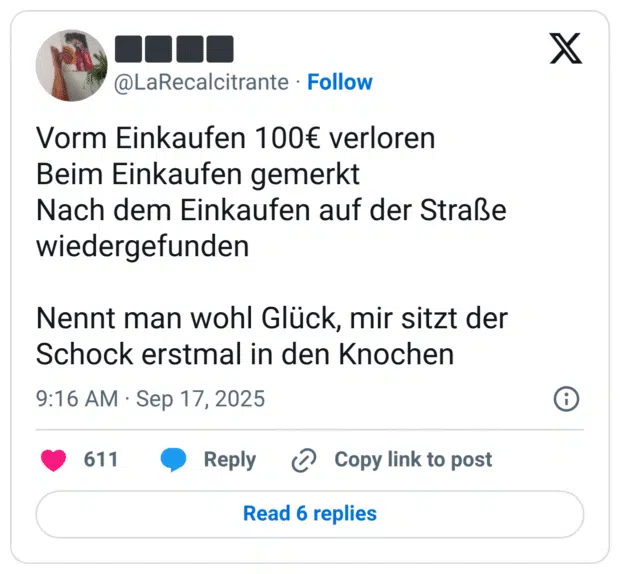Open the @LaRecalcitrante handle
620x574 pixels.
(202, 82)
